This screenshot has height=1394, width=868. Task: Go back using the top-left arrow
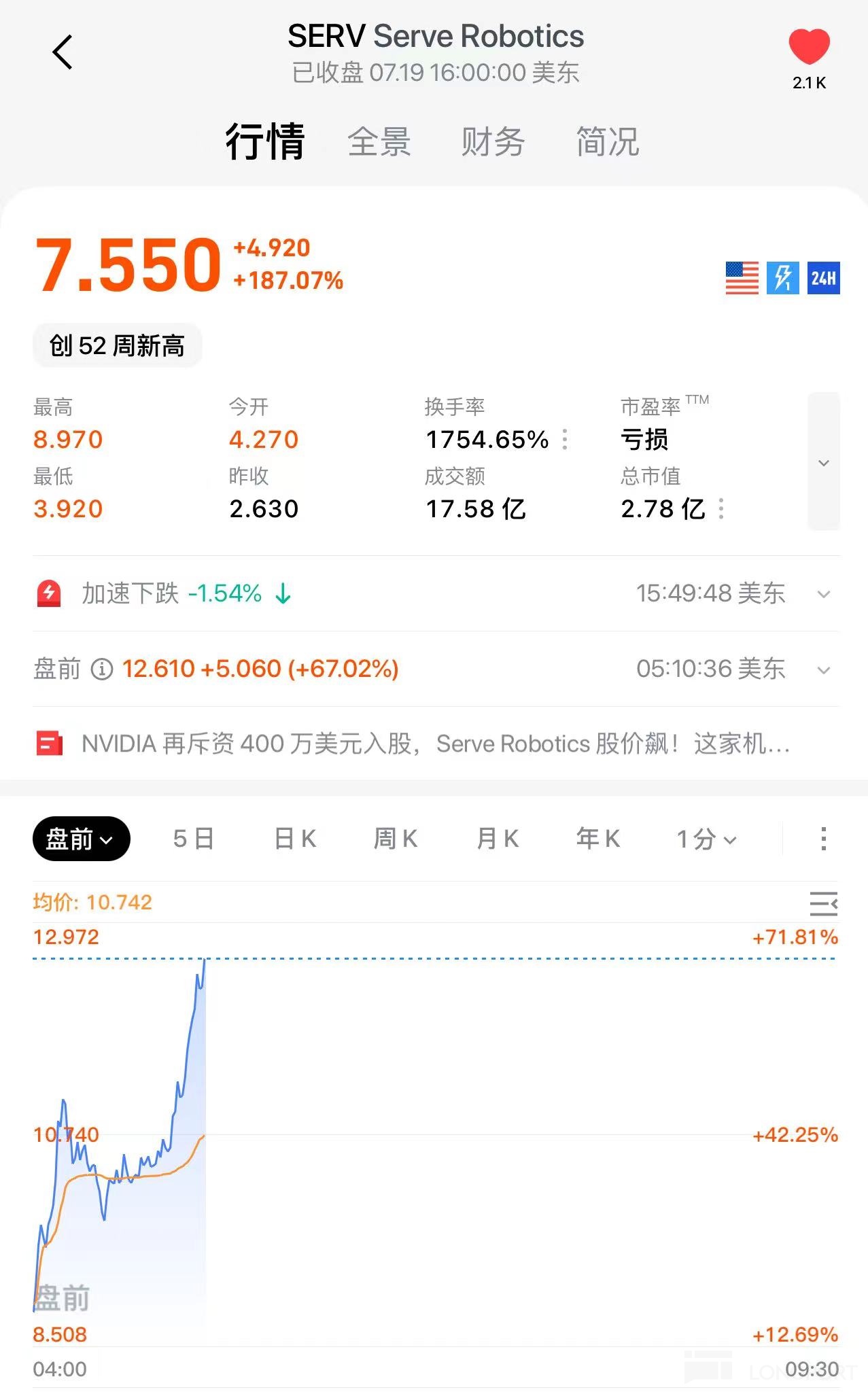click(62, 52)
